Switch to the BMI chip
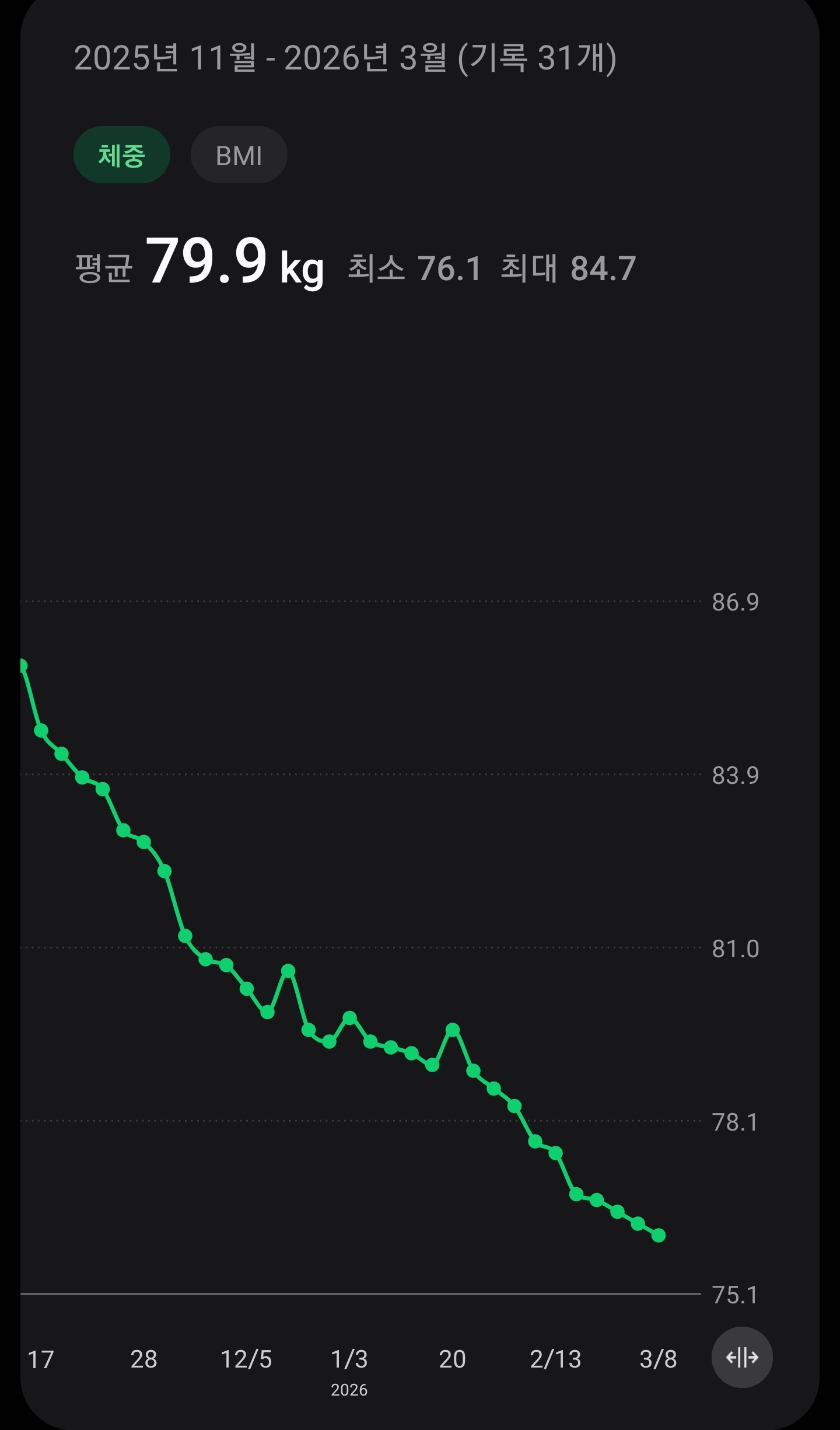Image resolution: width=840 pixels, height=1430 pixels. [239, 155]
